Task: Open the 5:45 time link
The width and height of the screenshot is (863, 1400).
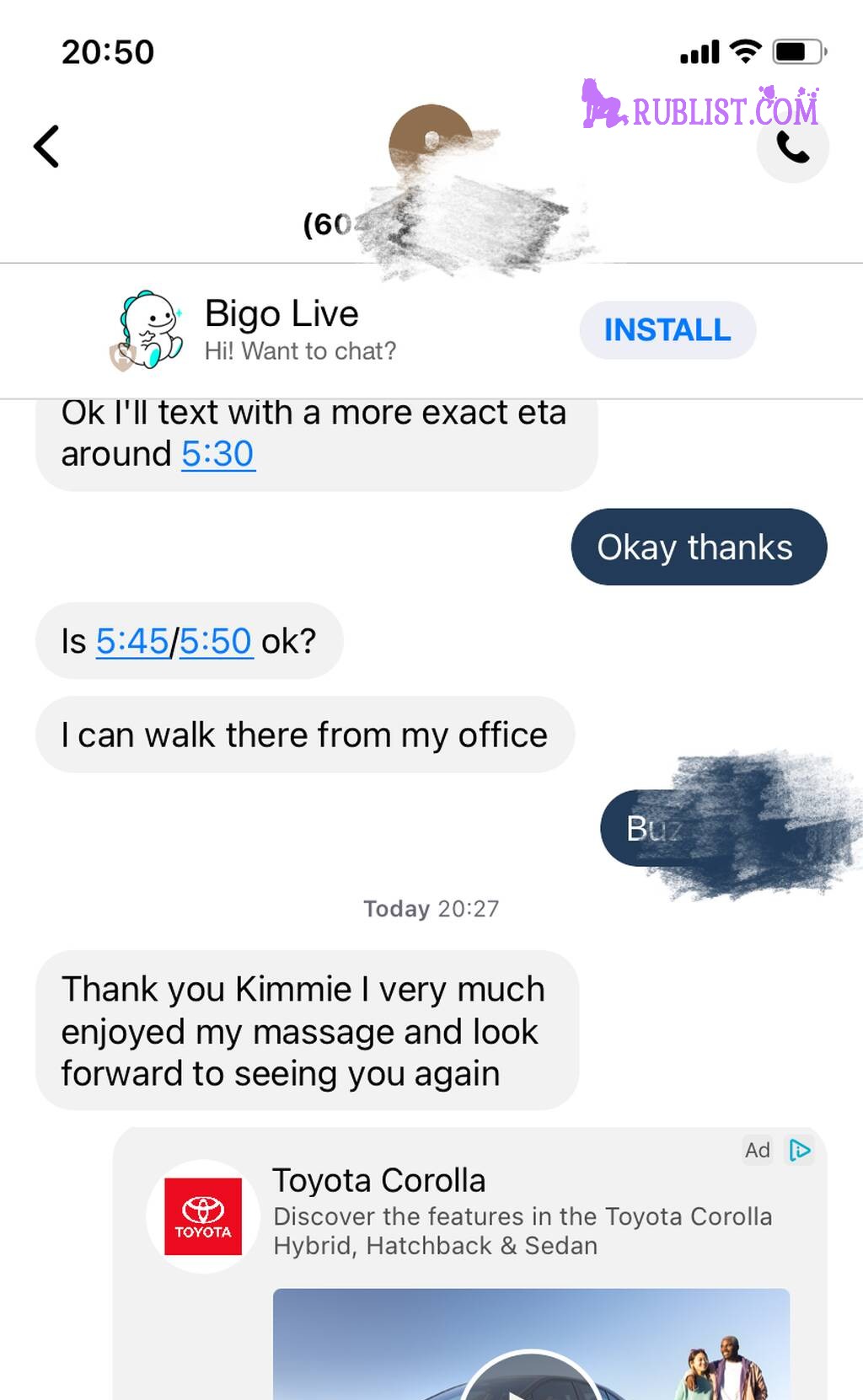Action: tap(132, 642)
